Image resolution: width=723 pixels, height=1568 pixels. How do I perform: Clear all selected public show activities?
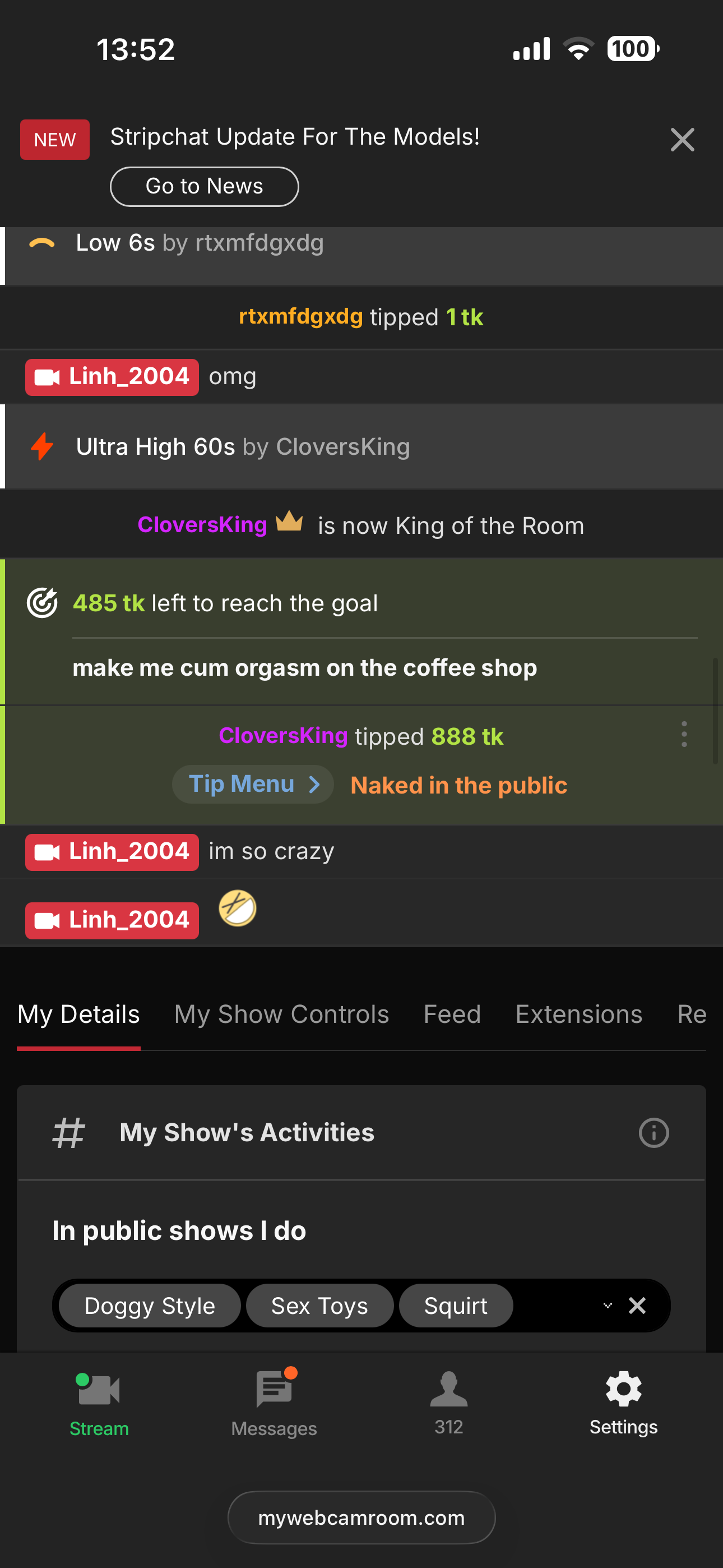pyautogui.click(x=637, y=1305)
